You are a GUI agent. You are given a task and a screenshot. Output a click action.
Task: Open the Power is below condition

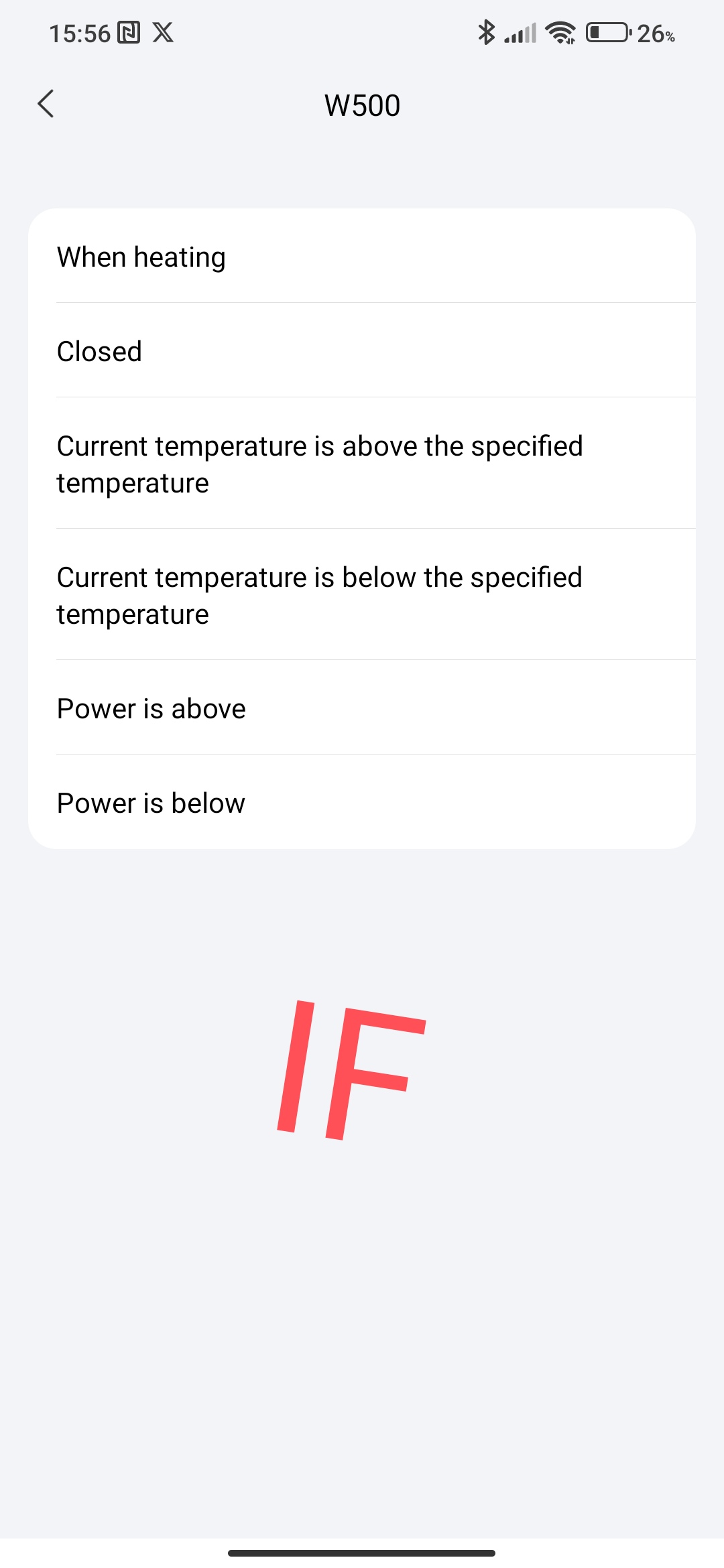pos(362,803)
